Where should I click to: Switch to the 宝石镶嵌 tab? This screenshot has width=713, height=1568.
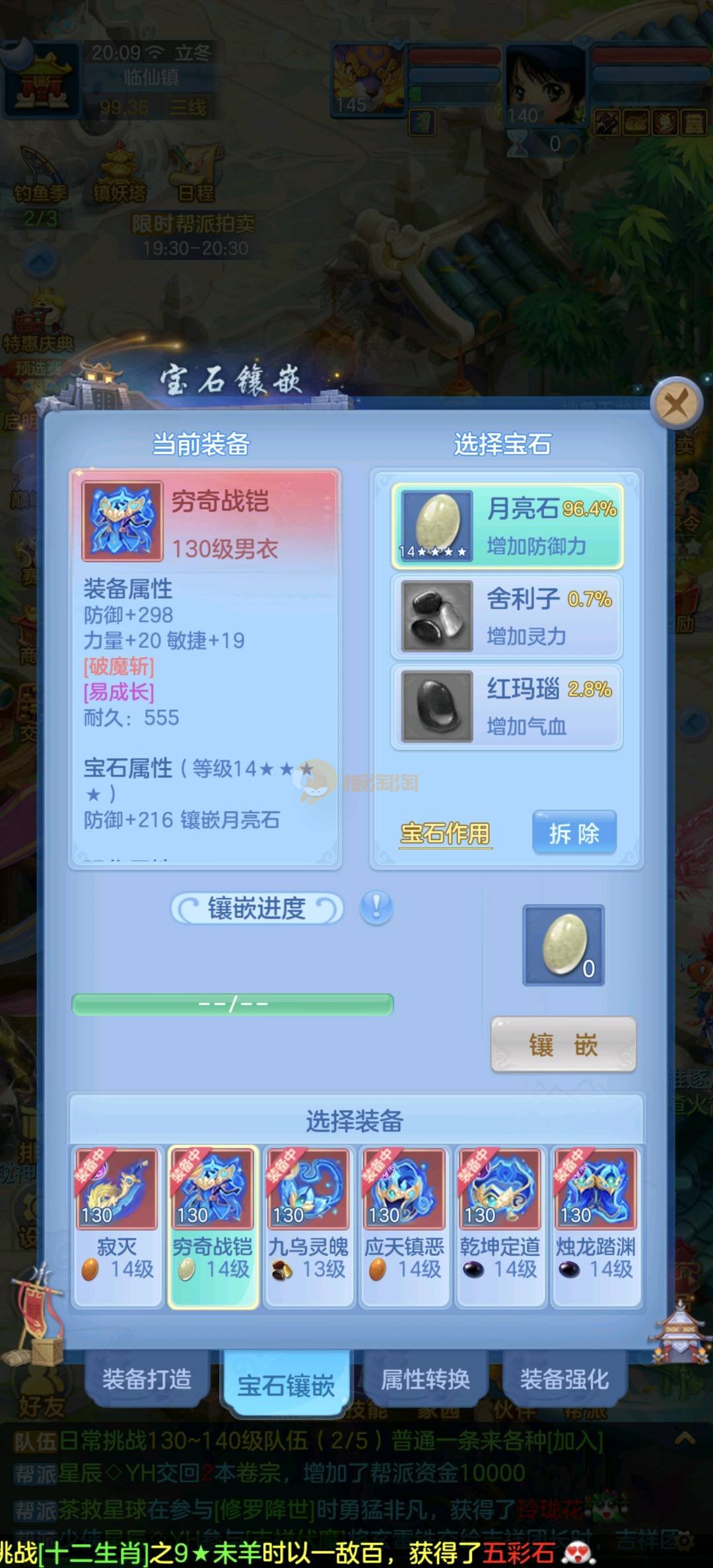(286, 1384)
